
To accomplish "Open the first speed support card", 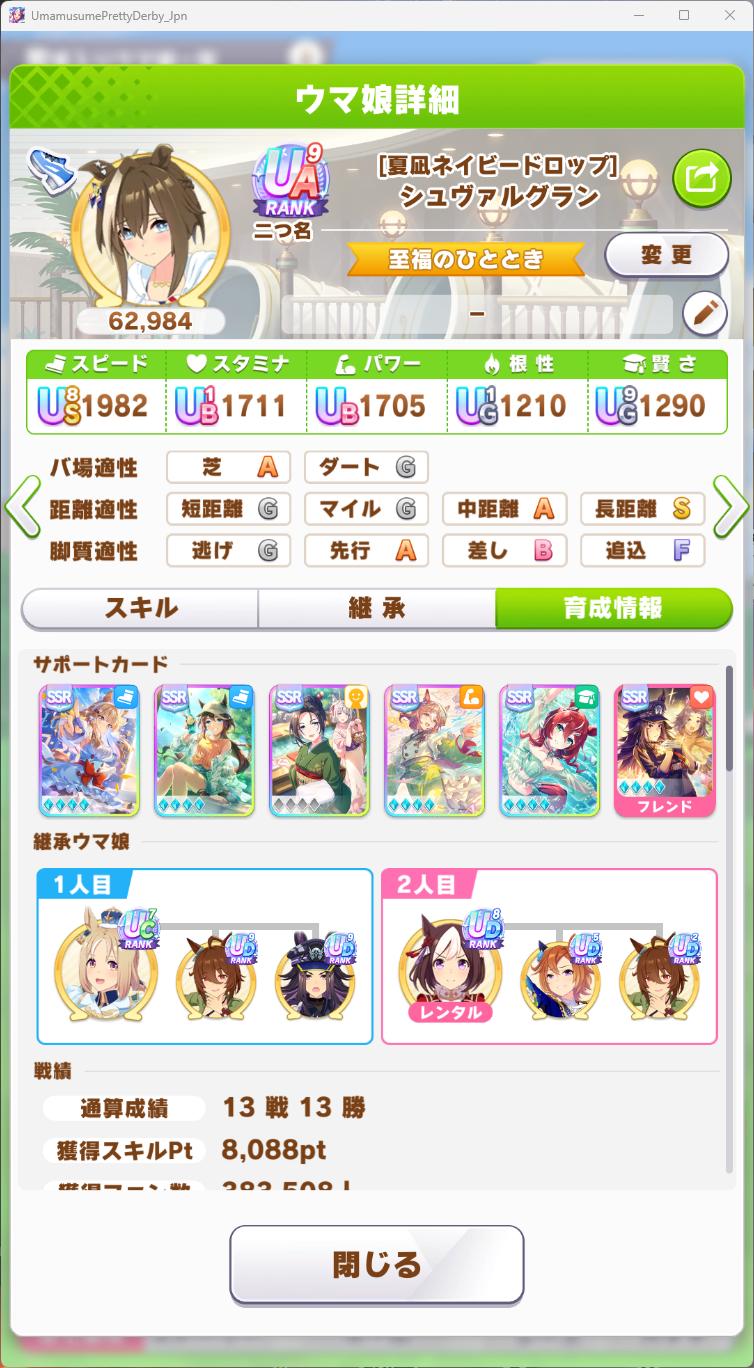I will tap(90, 750).
